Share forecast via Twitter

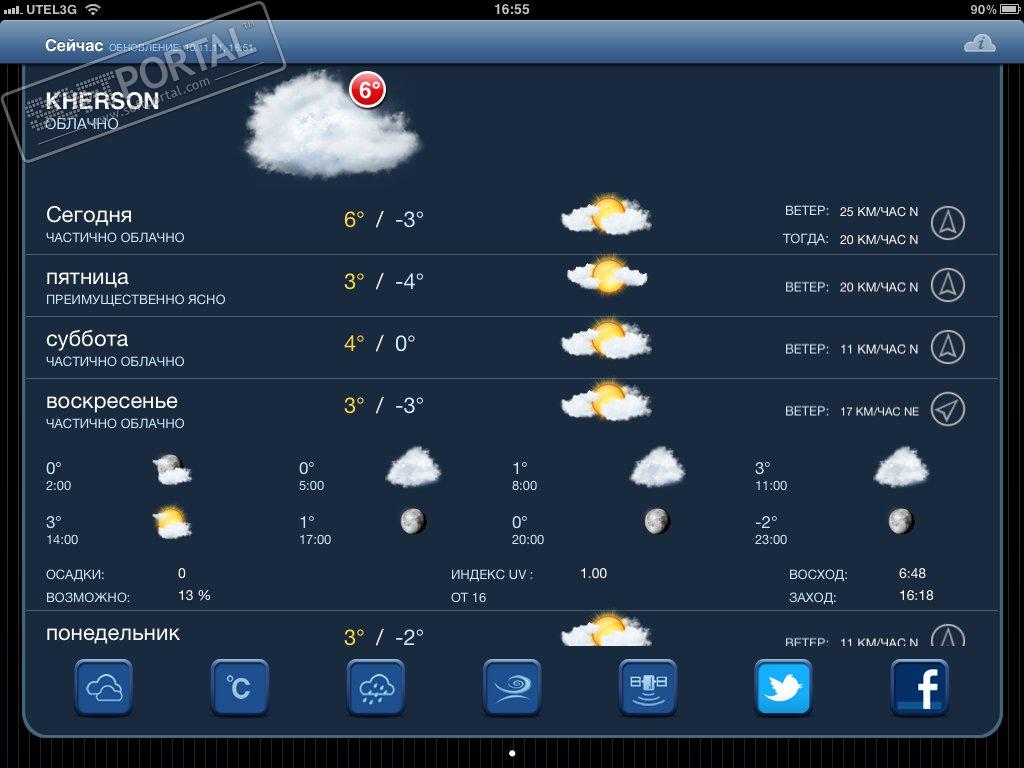point(783,688)
